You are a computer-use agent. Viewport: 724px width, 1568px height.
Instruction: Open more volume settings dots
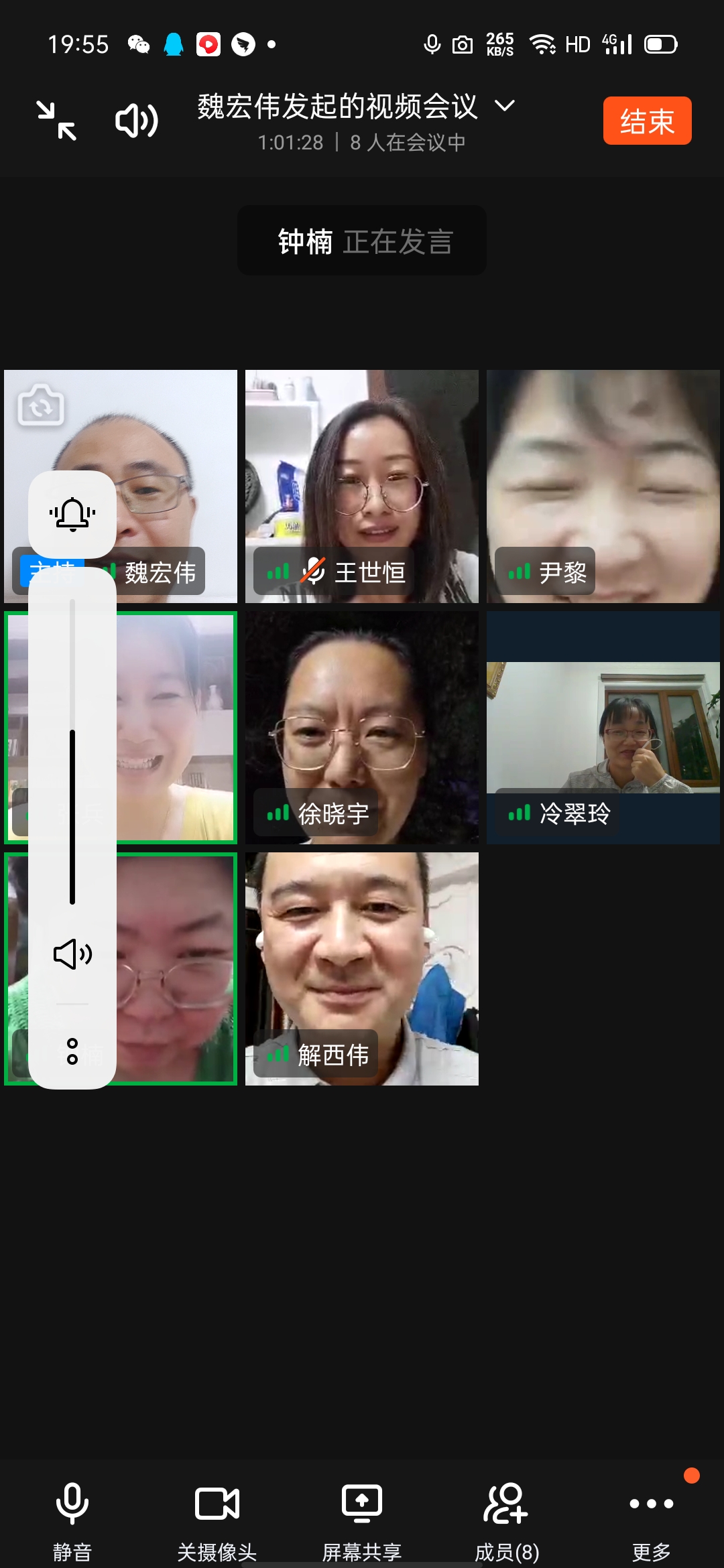coord(72,1051)
